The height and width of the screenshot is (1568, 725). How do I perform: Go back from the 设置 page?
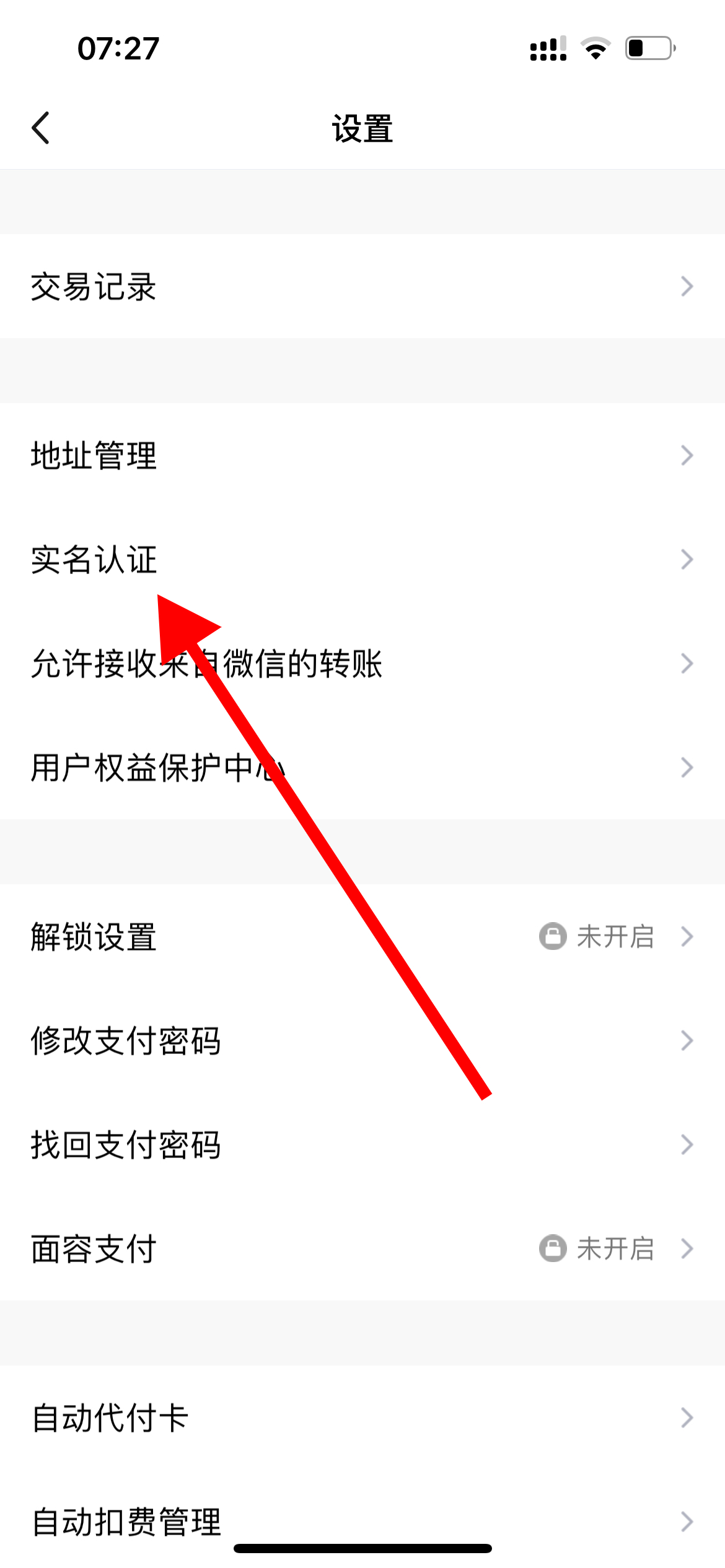point(41,128)
